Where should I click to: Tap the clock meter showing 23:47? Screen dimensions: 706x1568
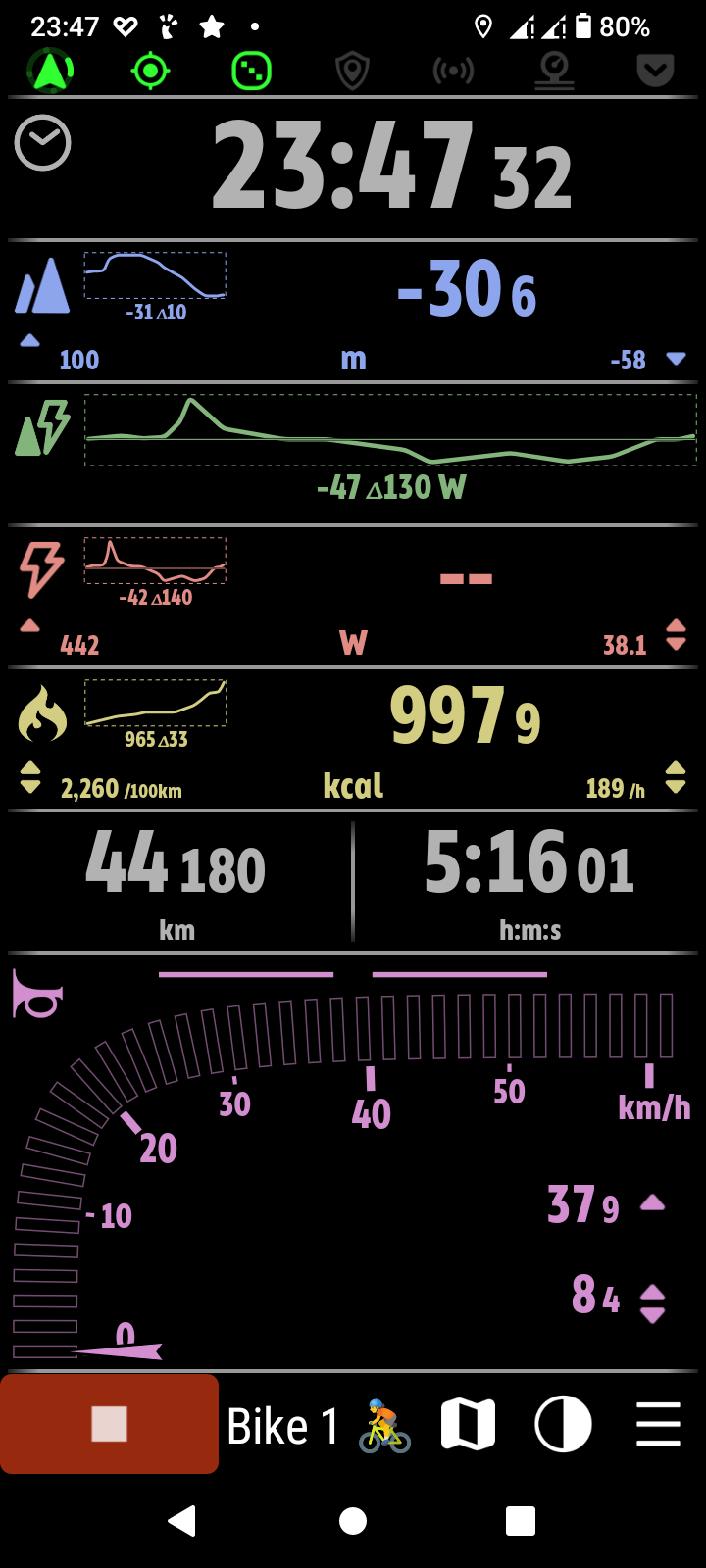(x=392, y=167)
